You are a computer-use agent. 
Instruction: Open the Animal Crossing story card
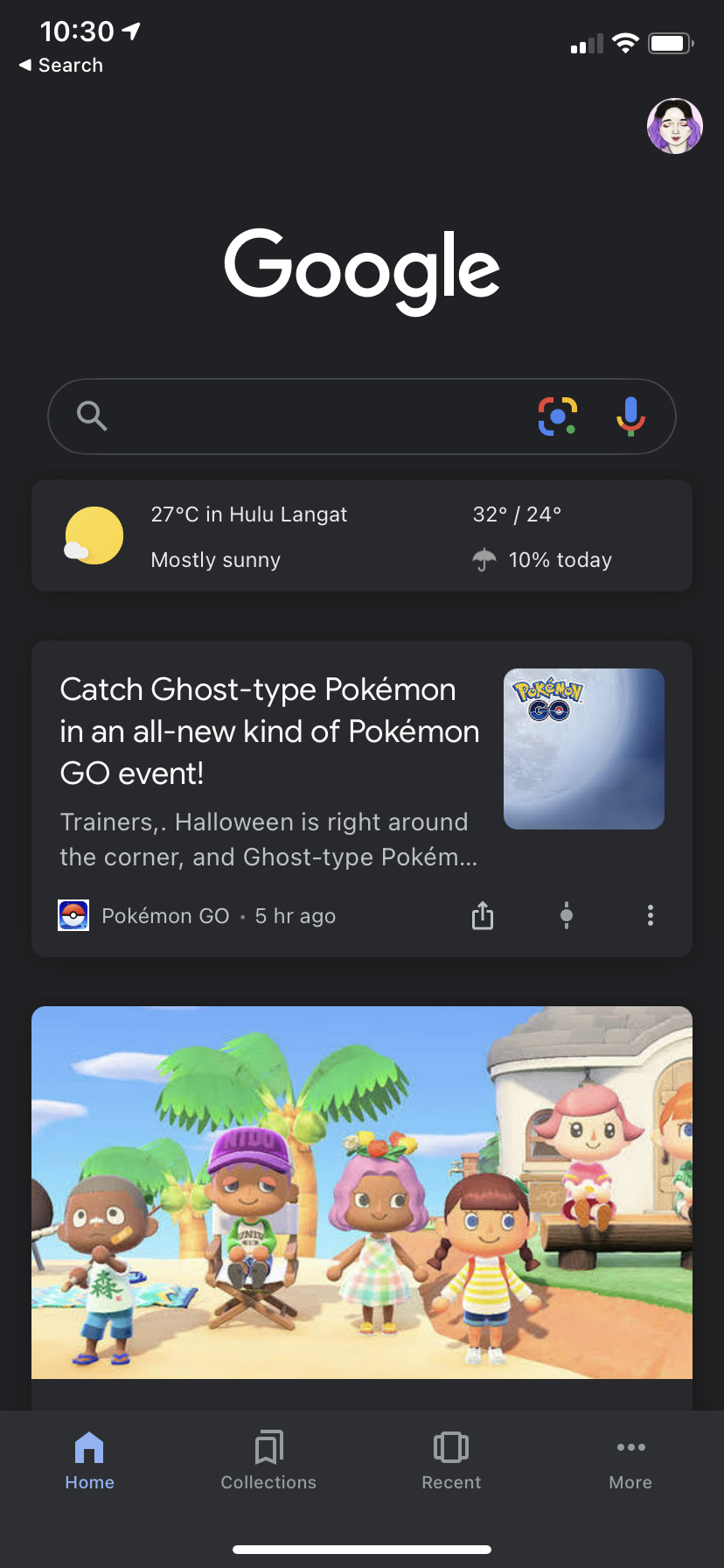361,1192
